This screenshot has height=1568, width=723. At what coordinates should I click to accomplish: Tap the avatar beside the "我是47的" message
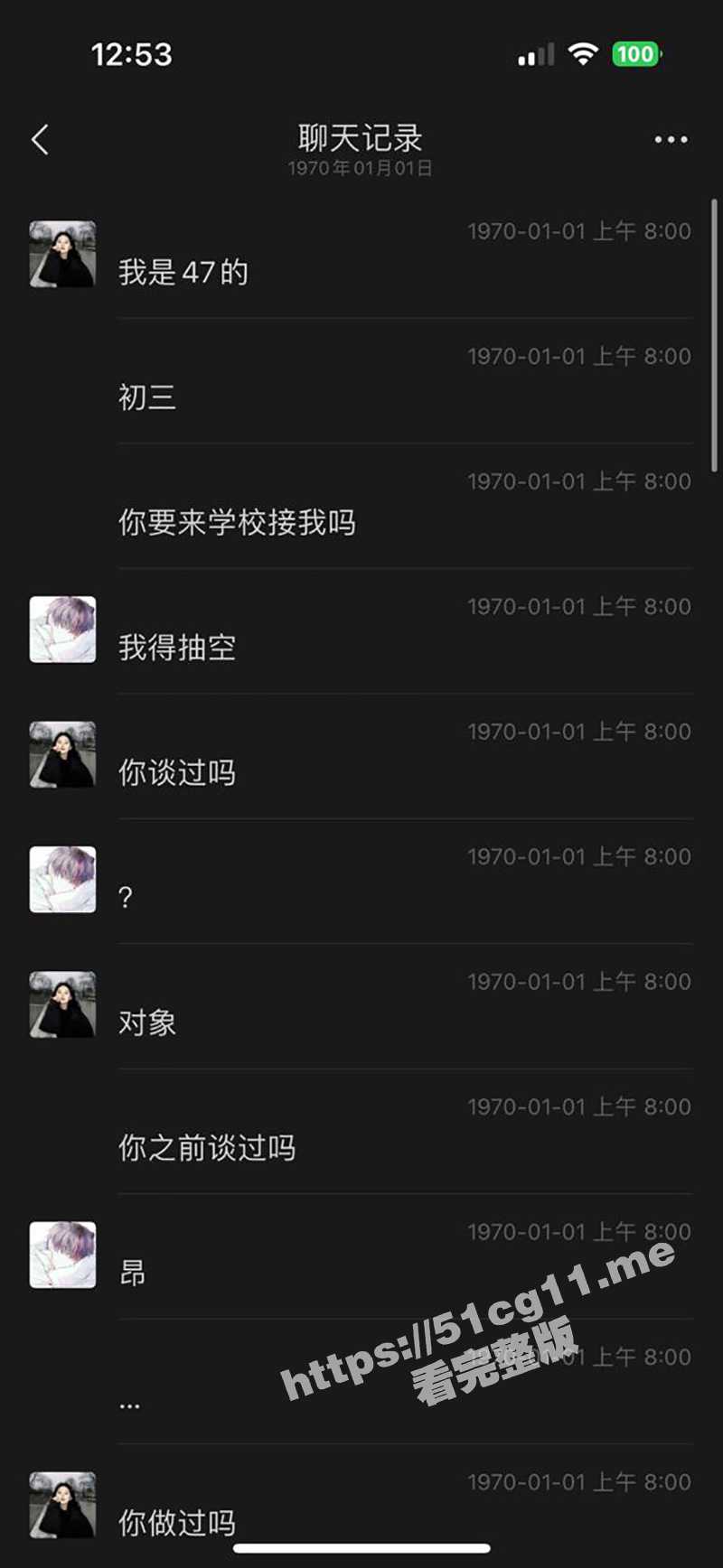[x=62, y=255]
